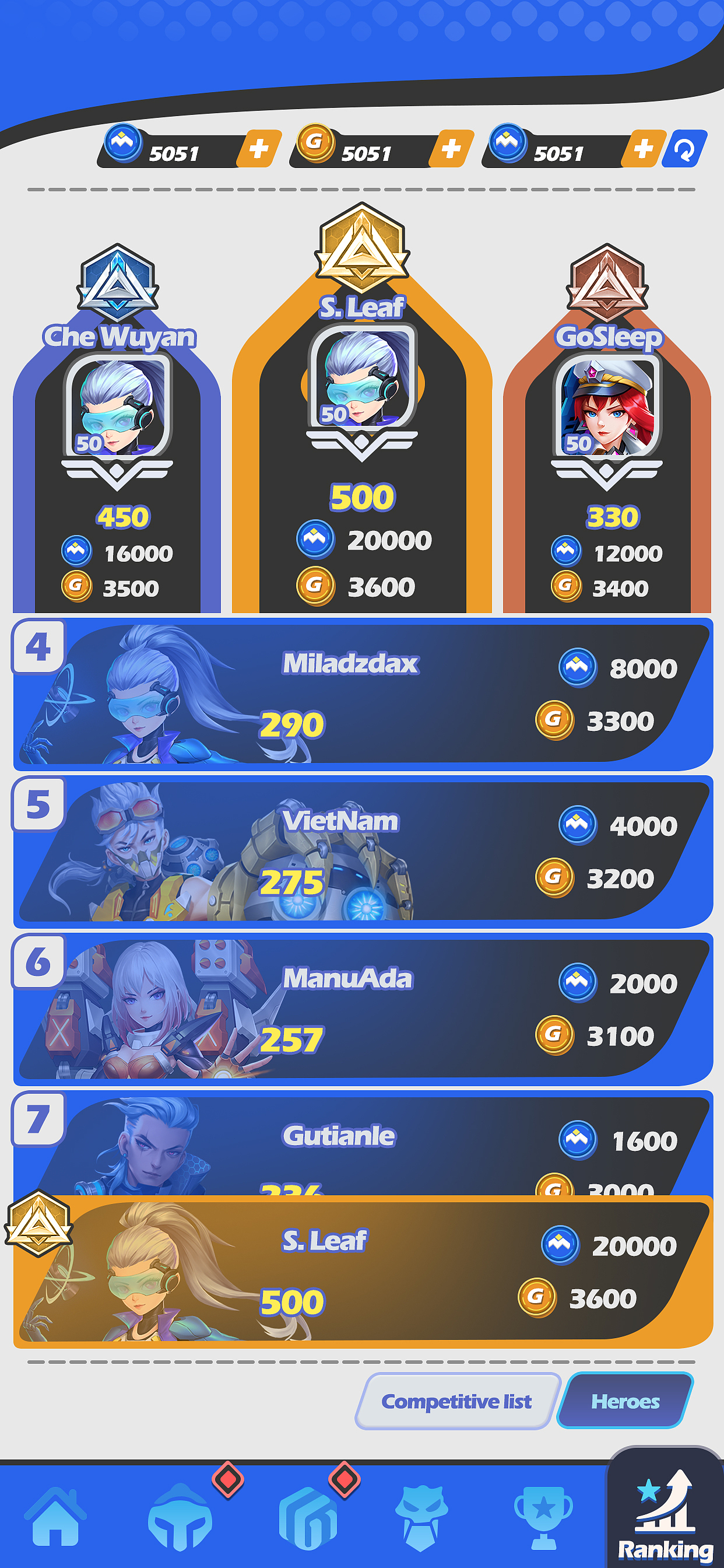Open Miladzdax's rank 4 entry
Screen dimensions: 724x1568
pos(363,694)
